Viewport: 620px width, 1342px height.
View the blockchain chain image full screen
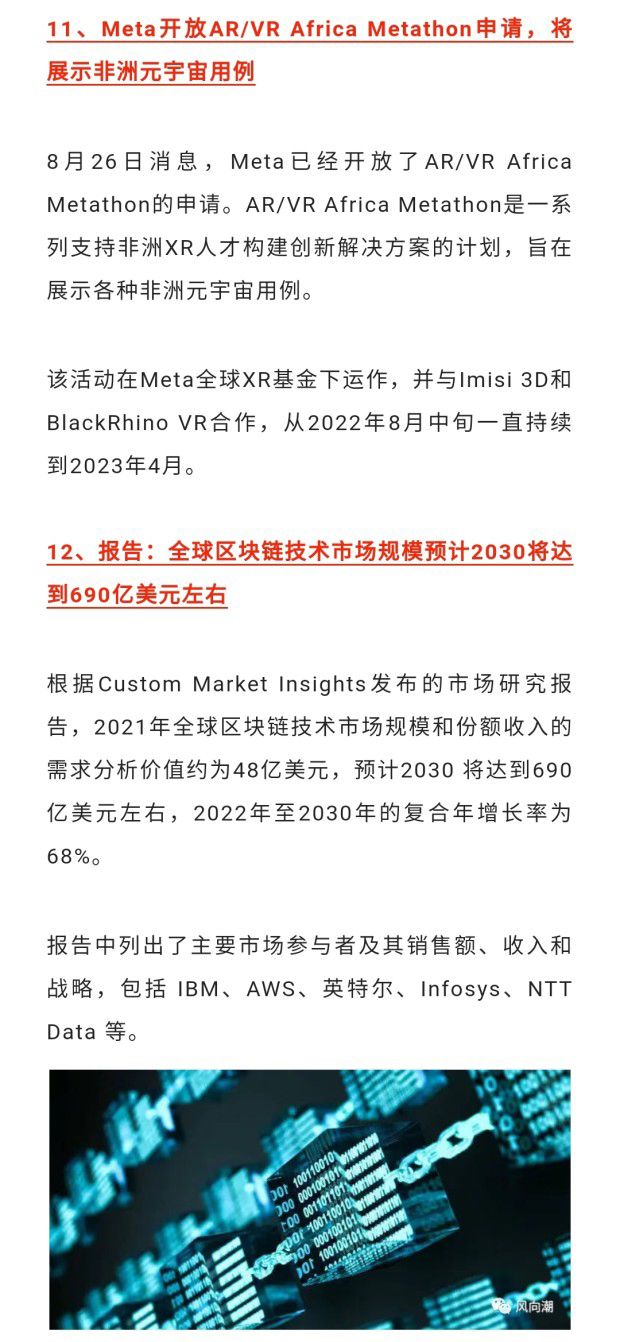(310, 1199)
